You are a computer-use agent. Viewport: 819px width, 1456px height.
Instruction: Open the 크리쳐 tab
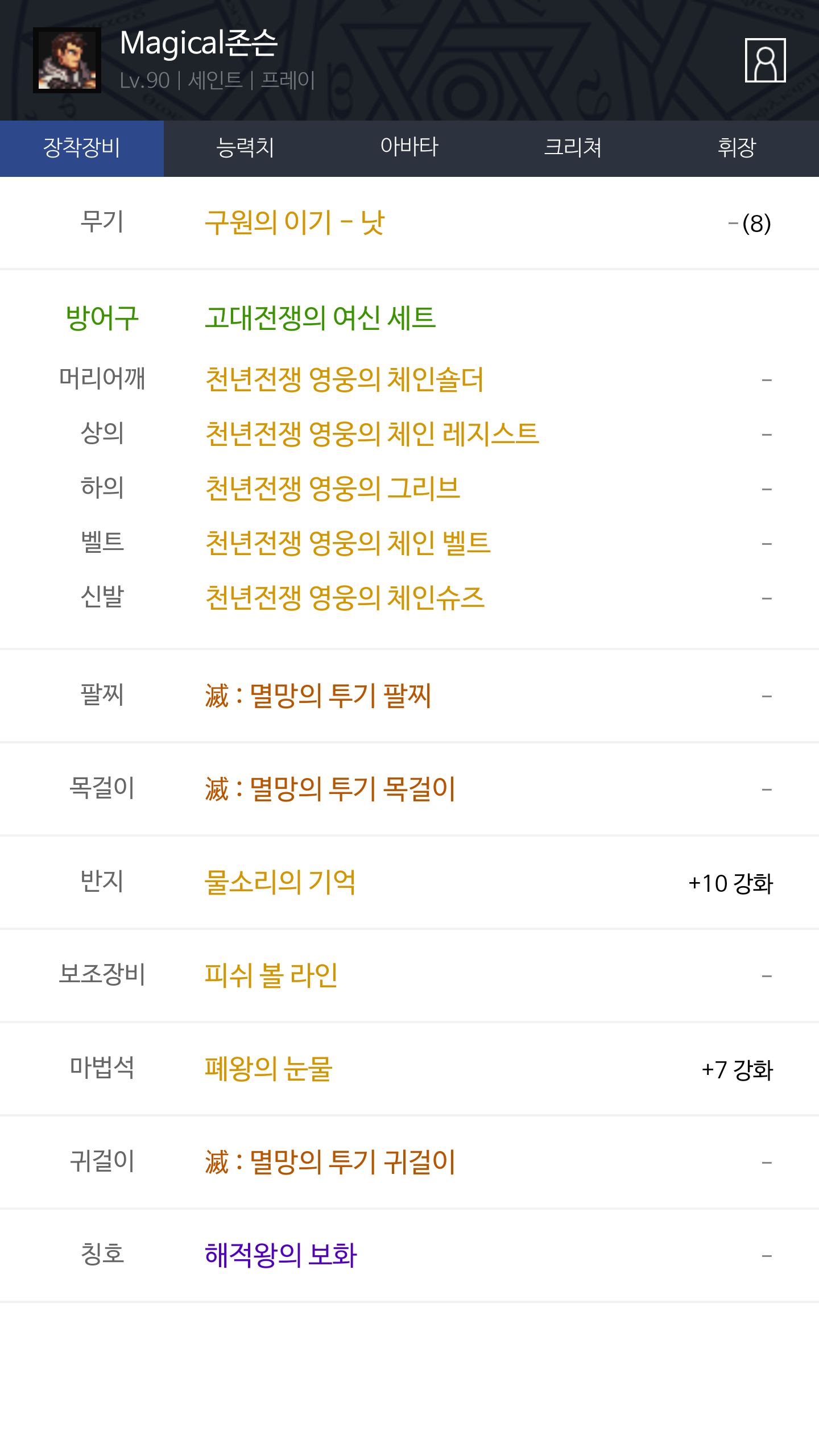573,148
